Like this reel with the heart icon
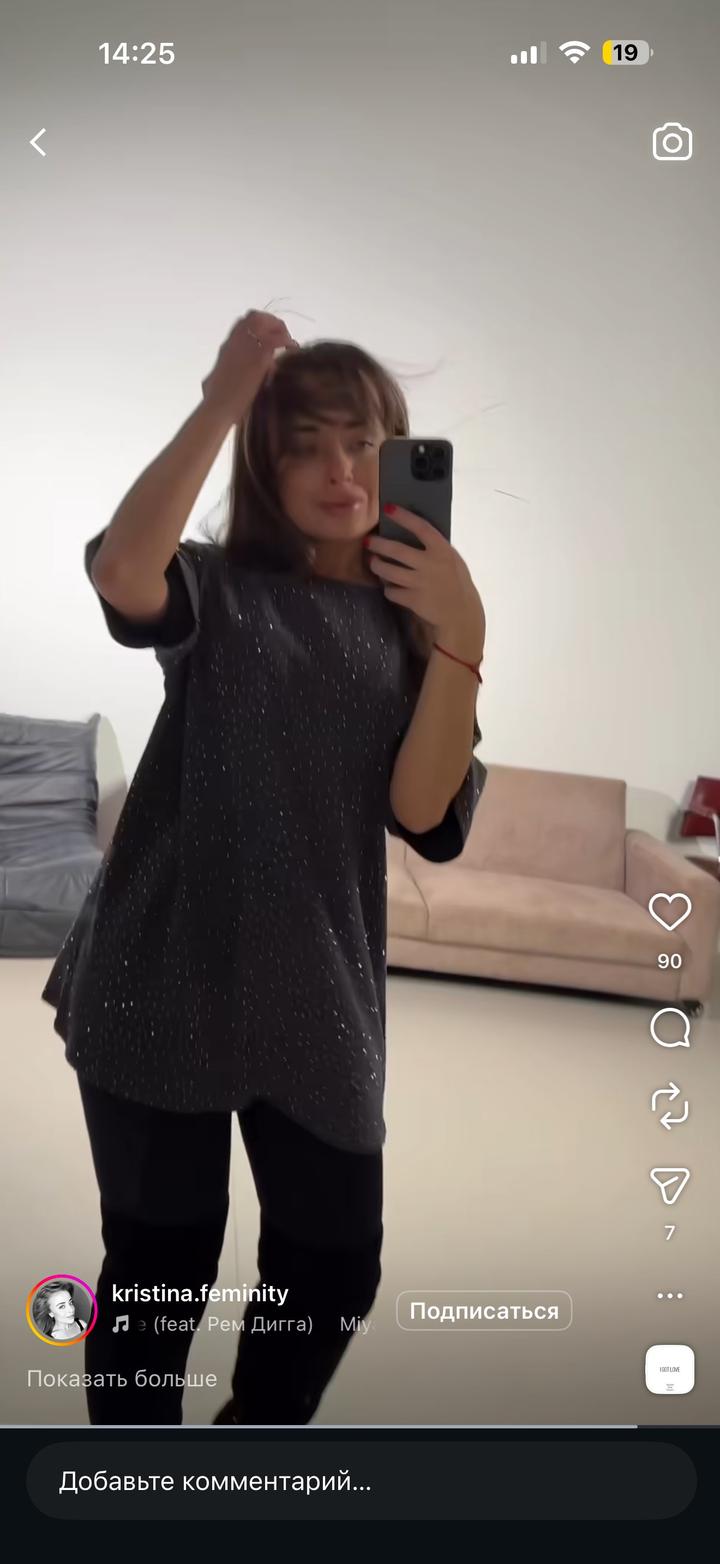Screen dimensions: 720x1564 669,912
